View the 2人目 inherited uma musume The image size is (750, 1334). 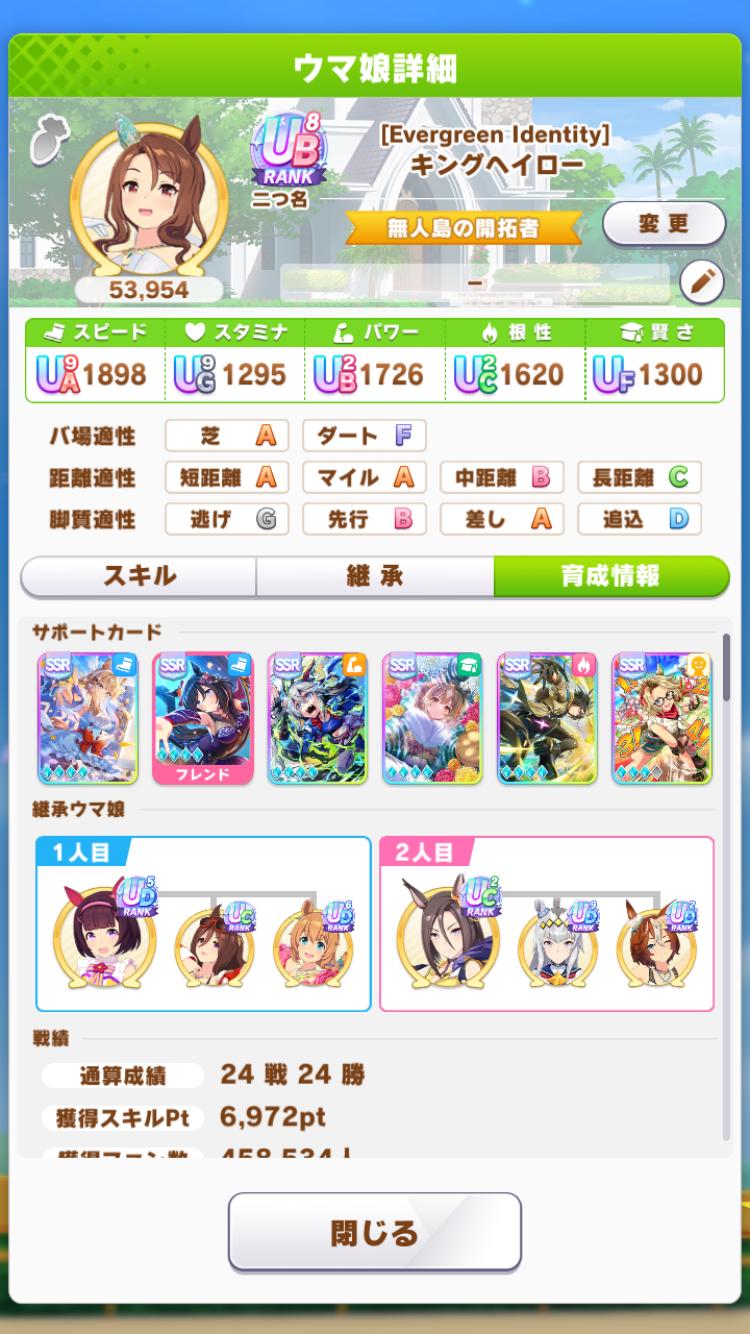tap(446, 934)
